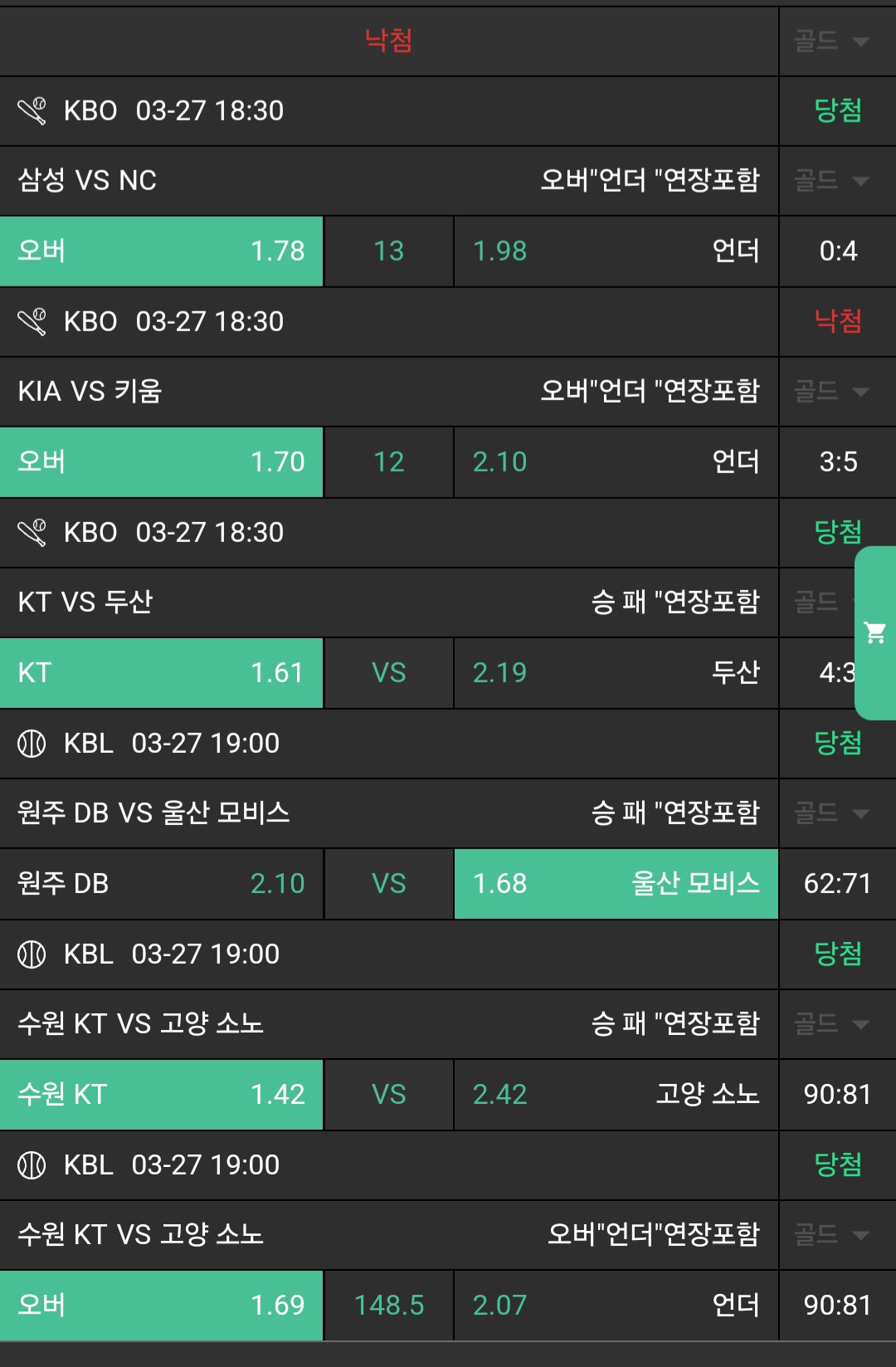
Task: Select 오버 1.70 in KIA VS 키움
Action: (161, 461)
